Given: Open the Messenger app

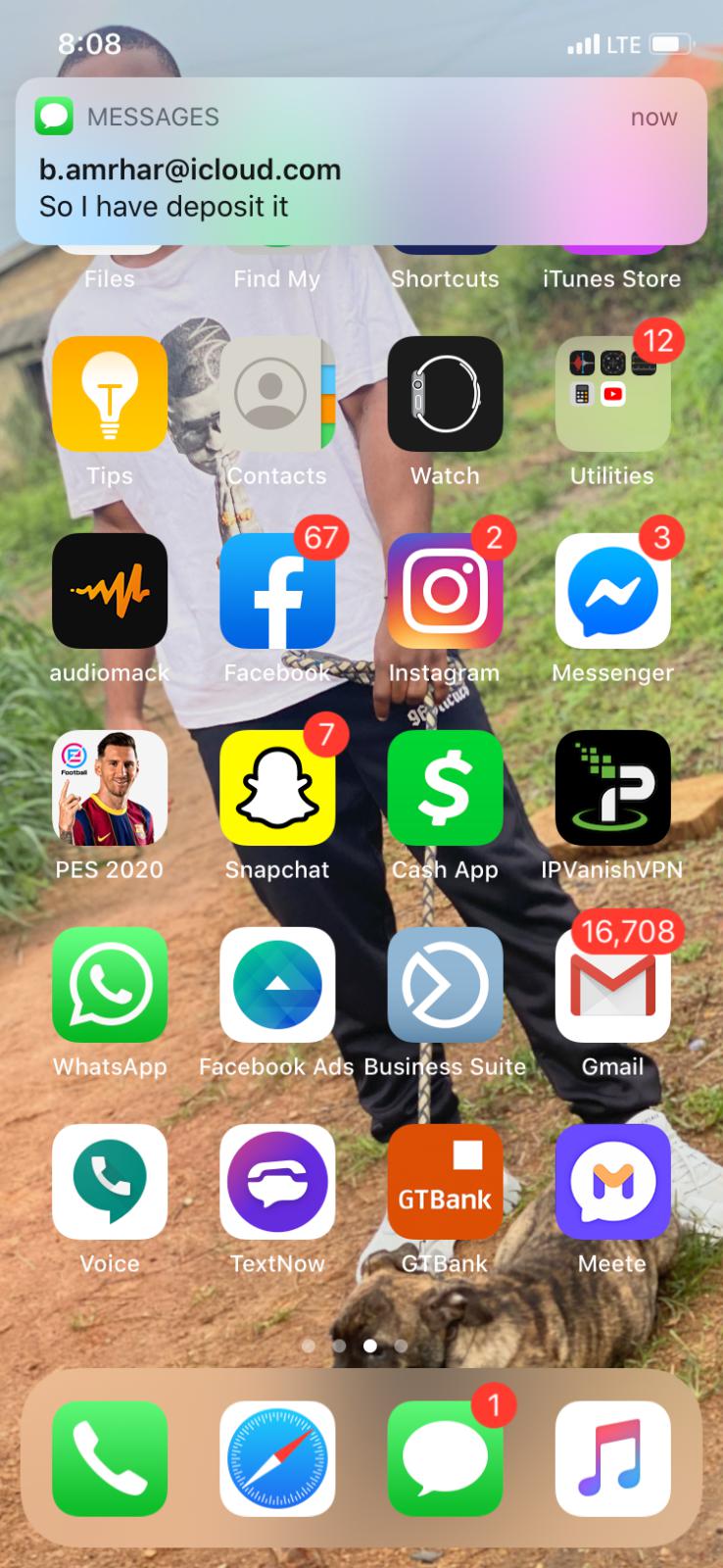Looking at the screenshot, I should tap(612, 591).
